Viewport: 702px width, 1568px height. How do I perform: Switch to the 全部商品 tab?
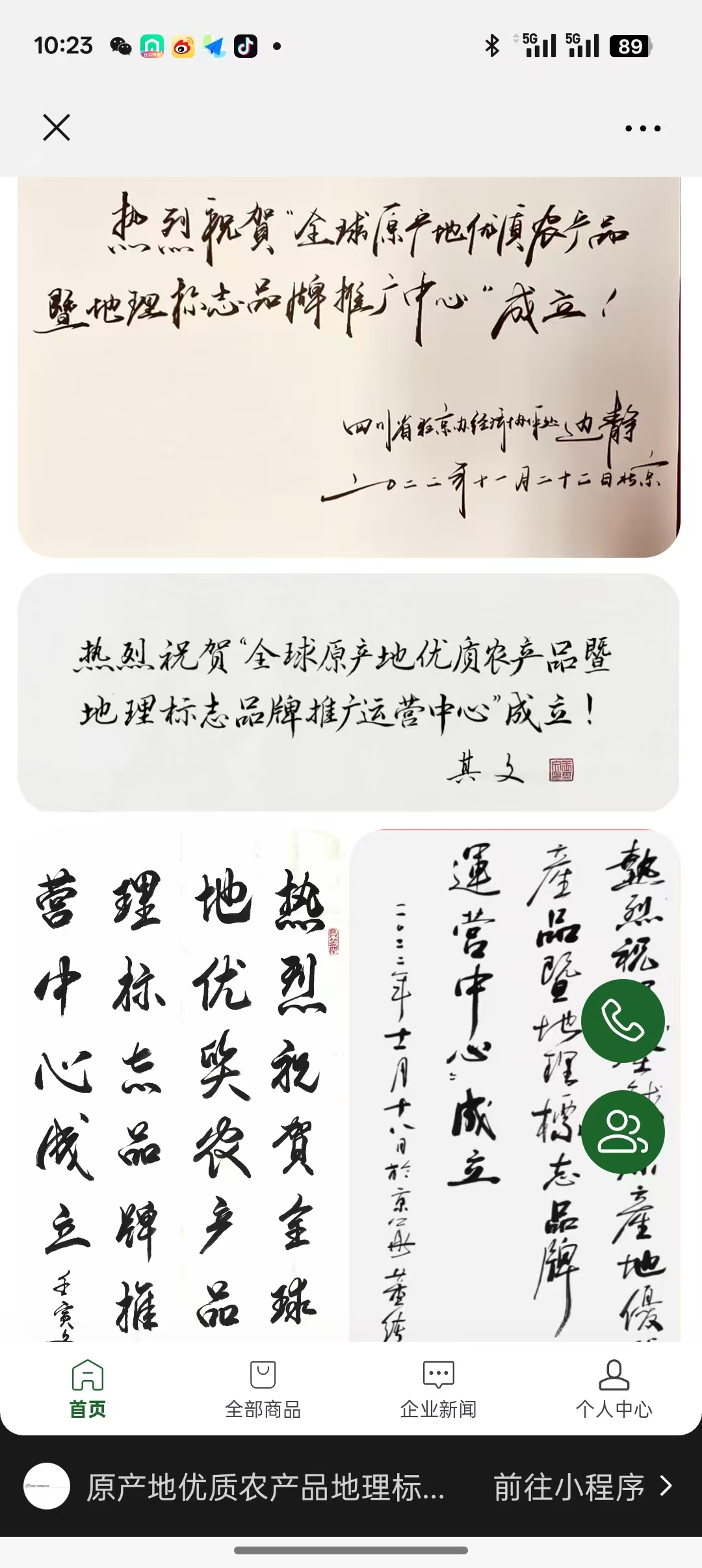263,1389
